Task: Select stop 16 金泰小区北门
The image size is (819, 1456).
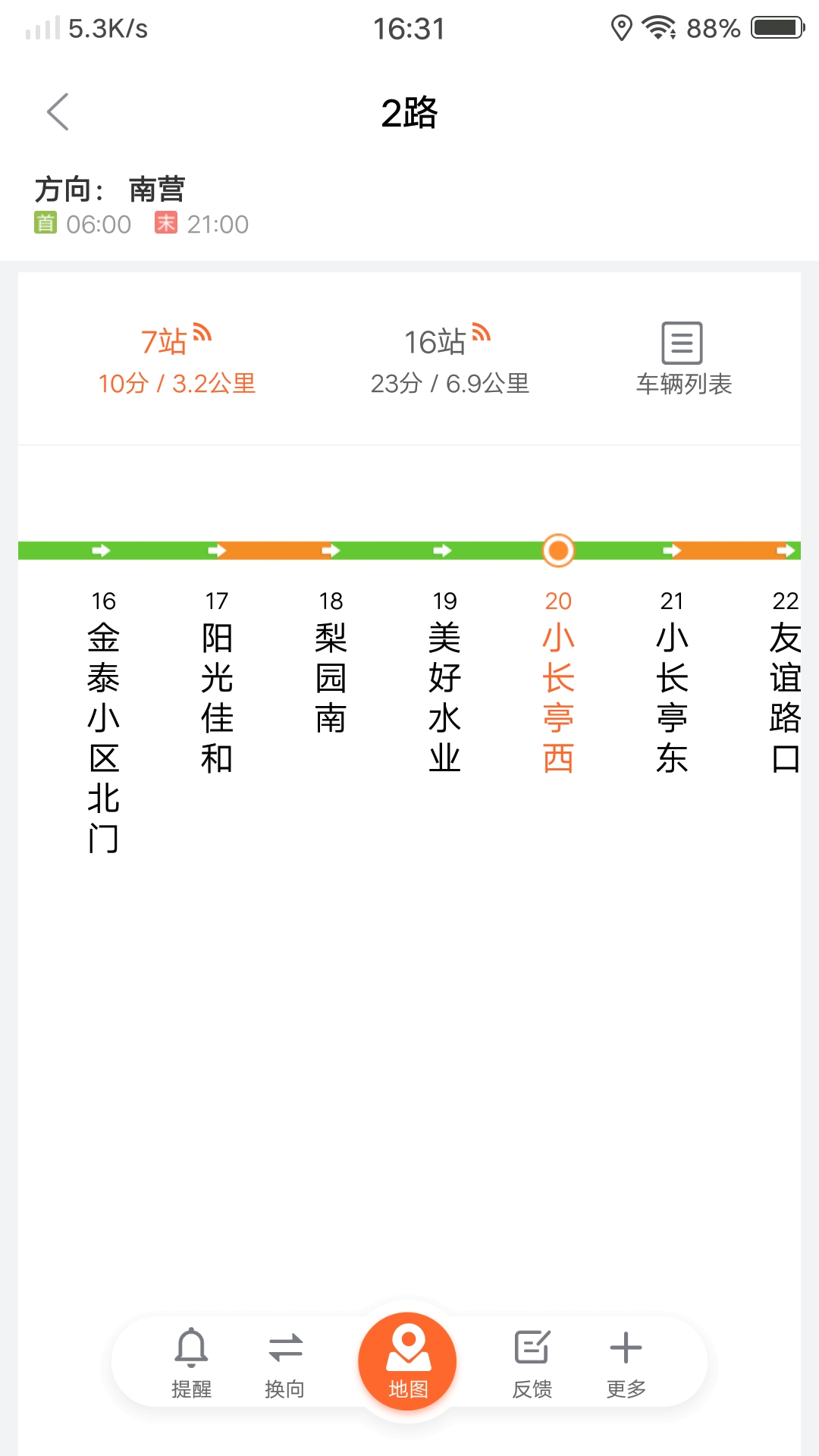Action: click(x=103, y=720)
